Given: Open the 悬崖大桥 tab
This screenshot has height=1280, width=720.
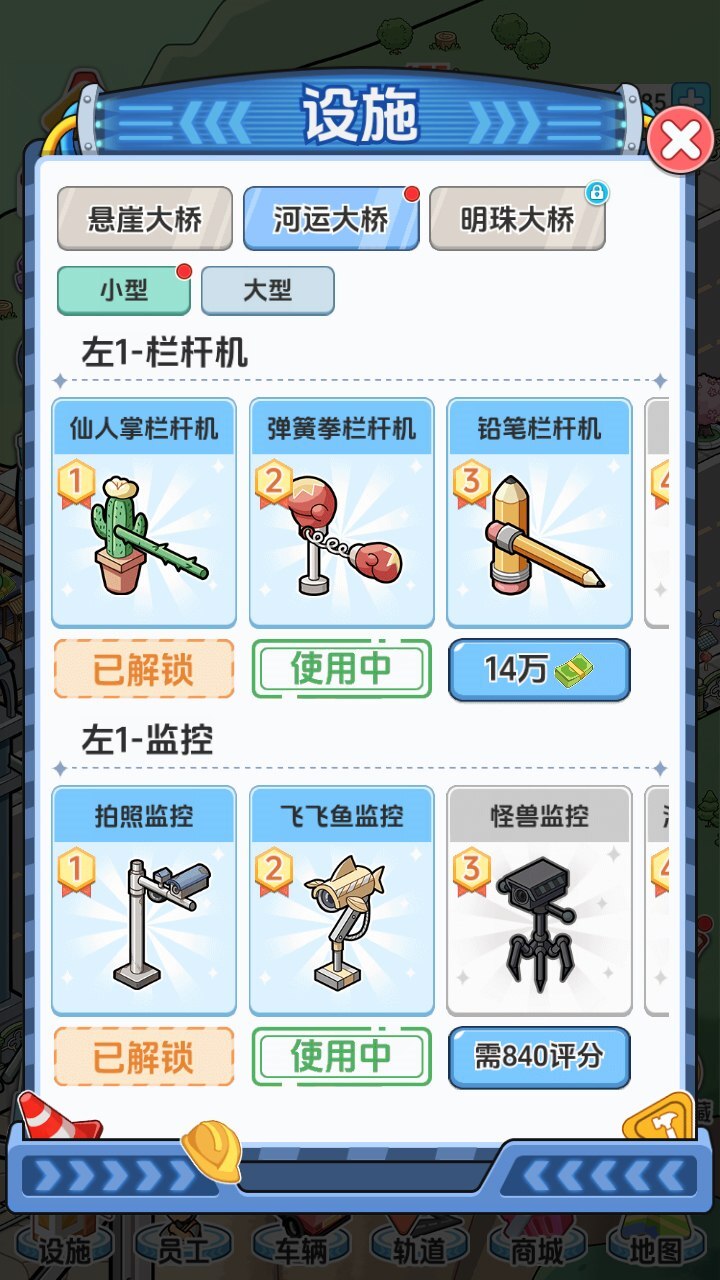Looking at the screenshot, I should click(x=143, y=219).
